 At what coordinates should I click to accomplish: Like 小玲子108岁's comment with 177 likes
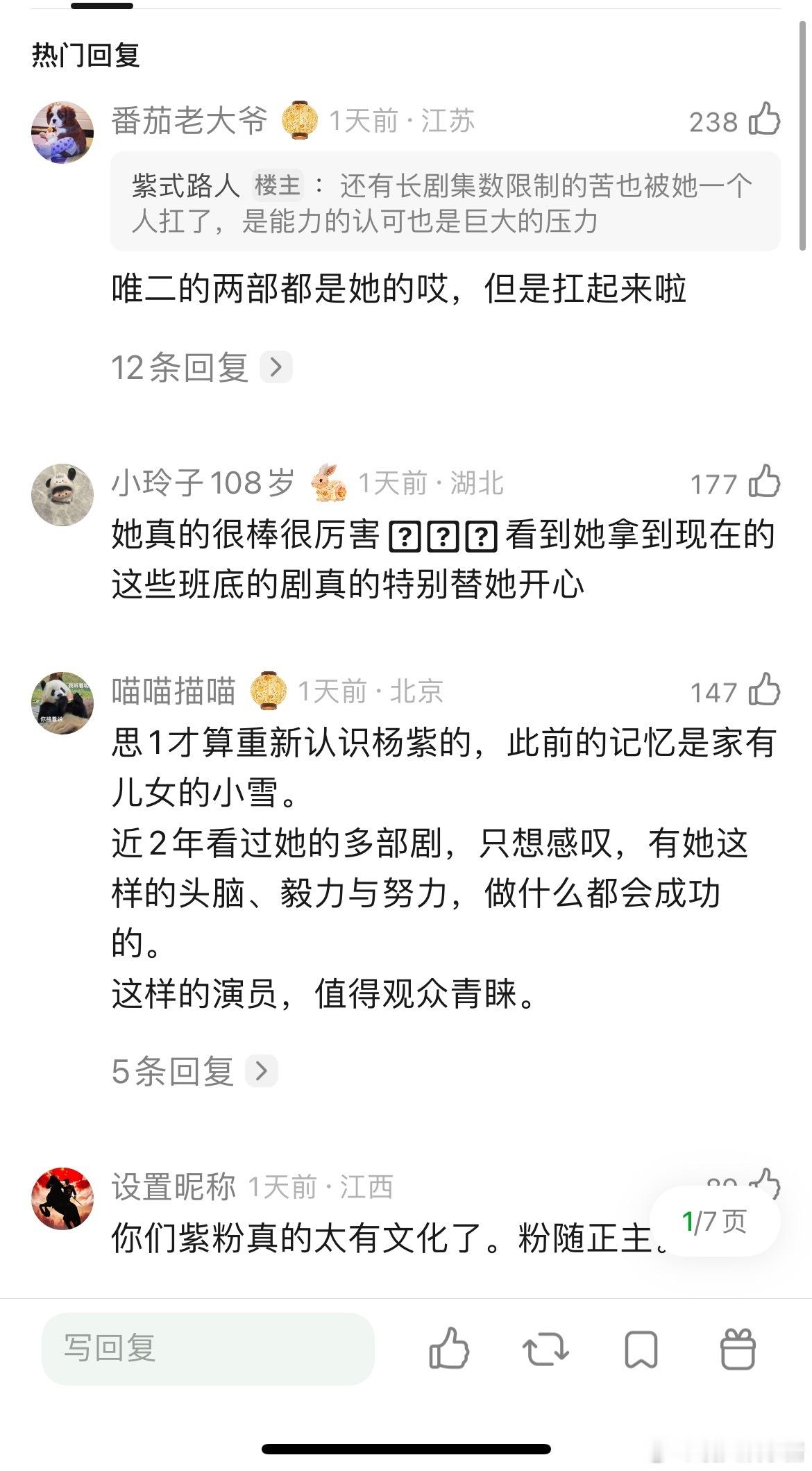(763, 485)
